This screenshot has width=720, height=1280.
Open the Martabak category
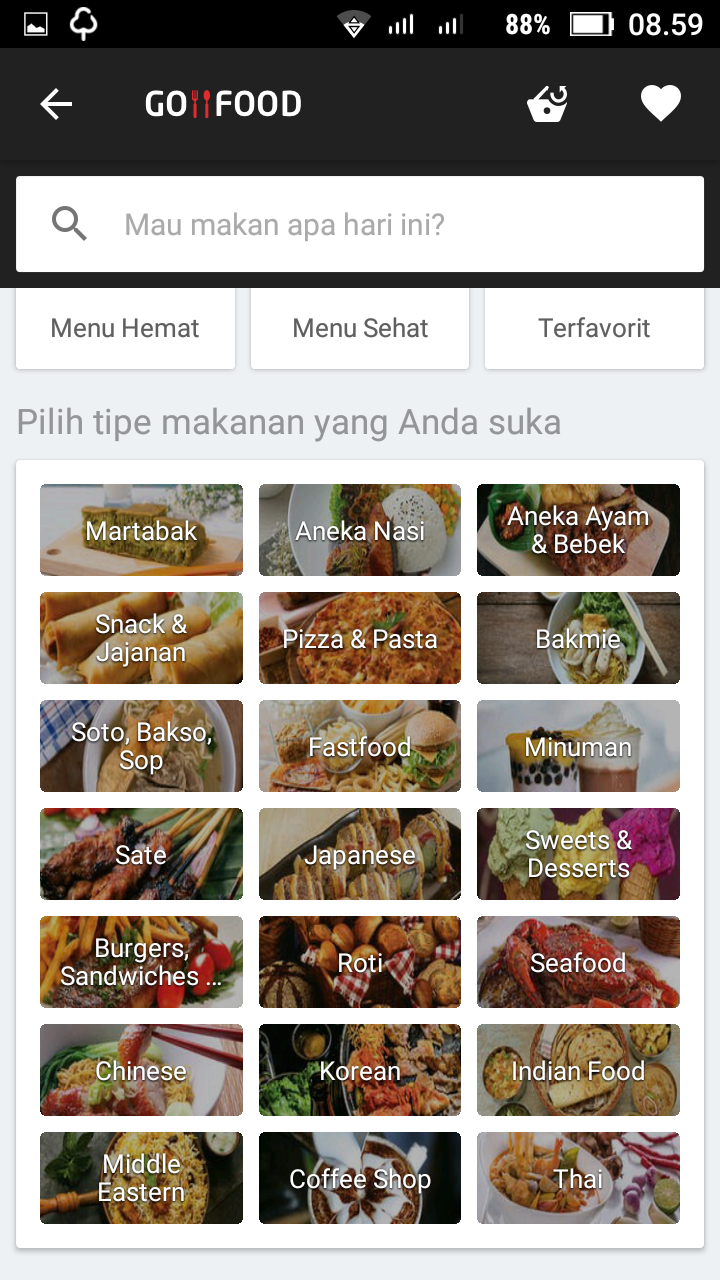coord(141,530)
